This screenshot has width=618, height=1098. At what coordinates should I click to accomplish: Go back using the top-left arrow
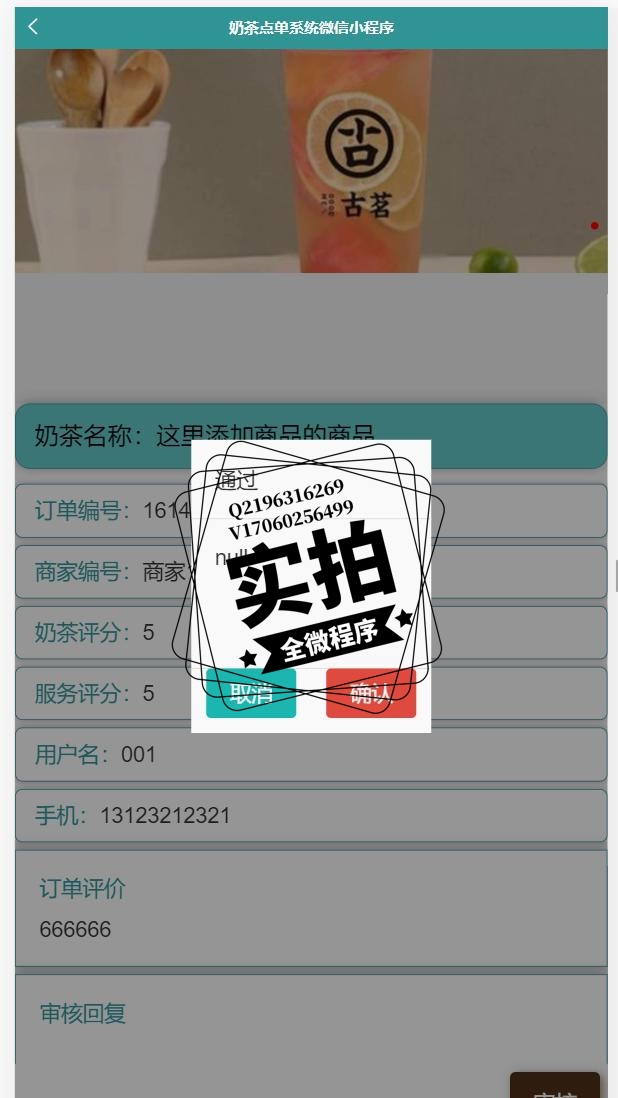pyautogui.click(x=33, y=27)
